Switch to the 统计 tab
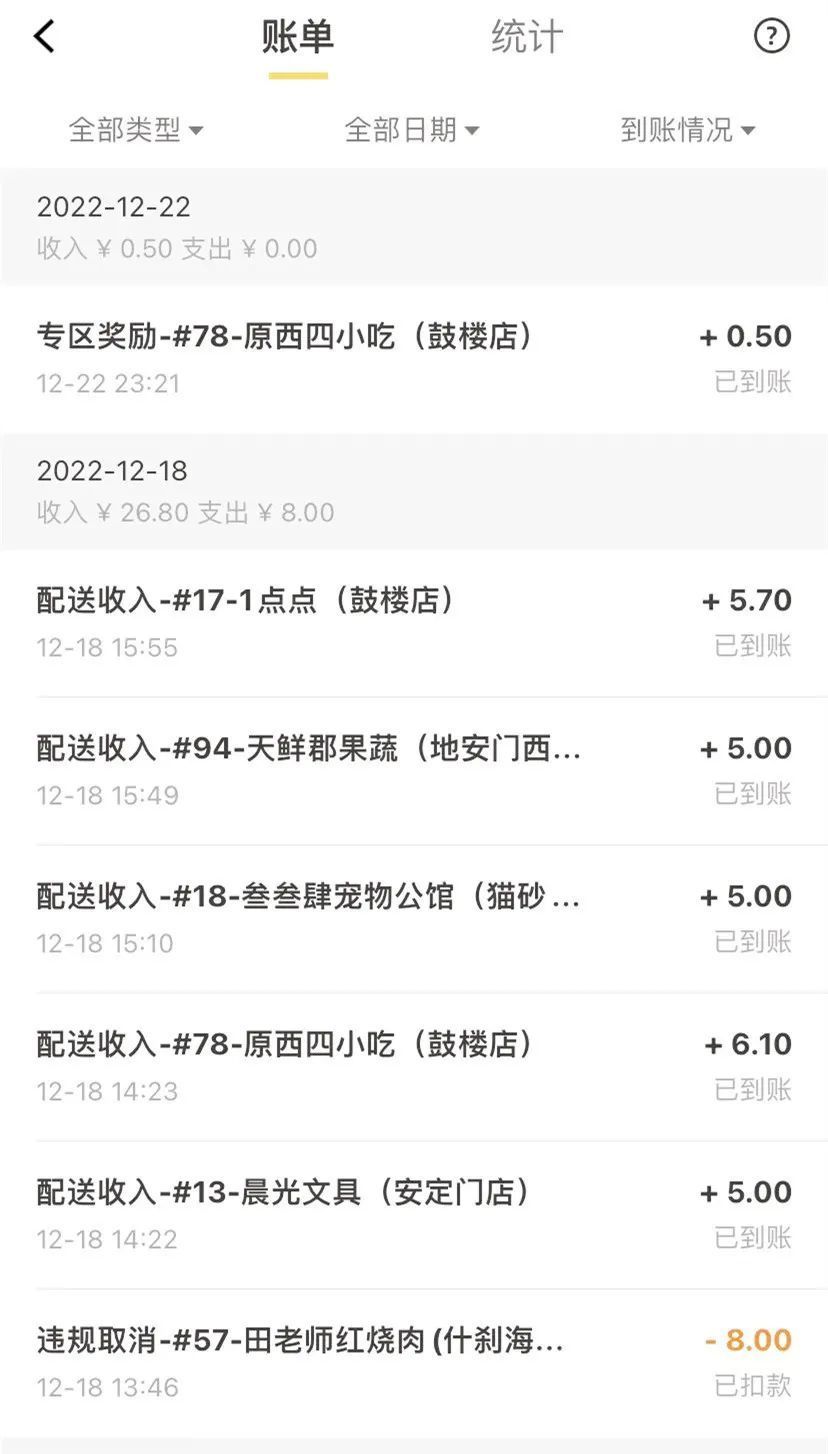Image resolution: width=828 pixels, height=1454 pixels. click(x=527, y=38)
